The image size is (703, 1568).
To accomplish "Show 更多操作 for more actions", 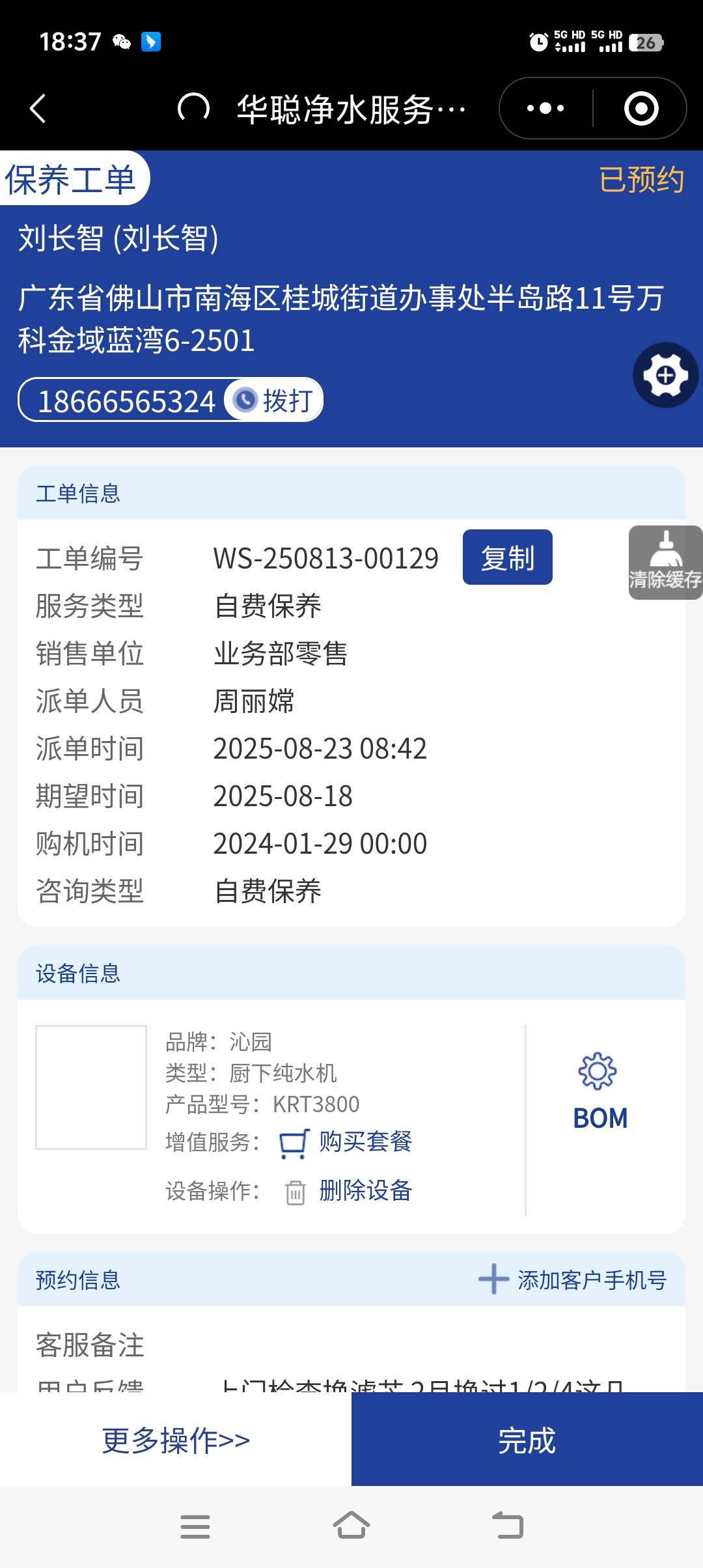I will pos(176,1440).
